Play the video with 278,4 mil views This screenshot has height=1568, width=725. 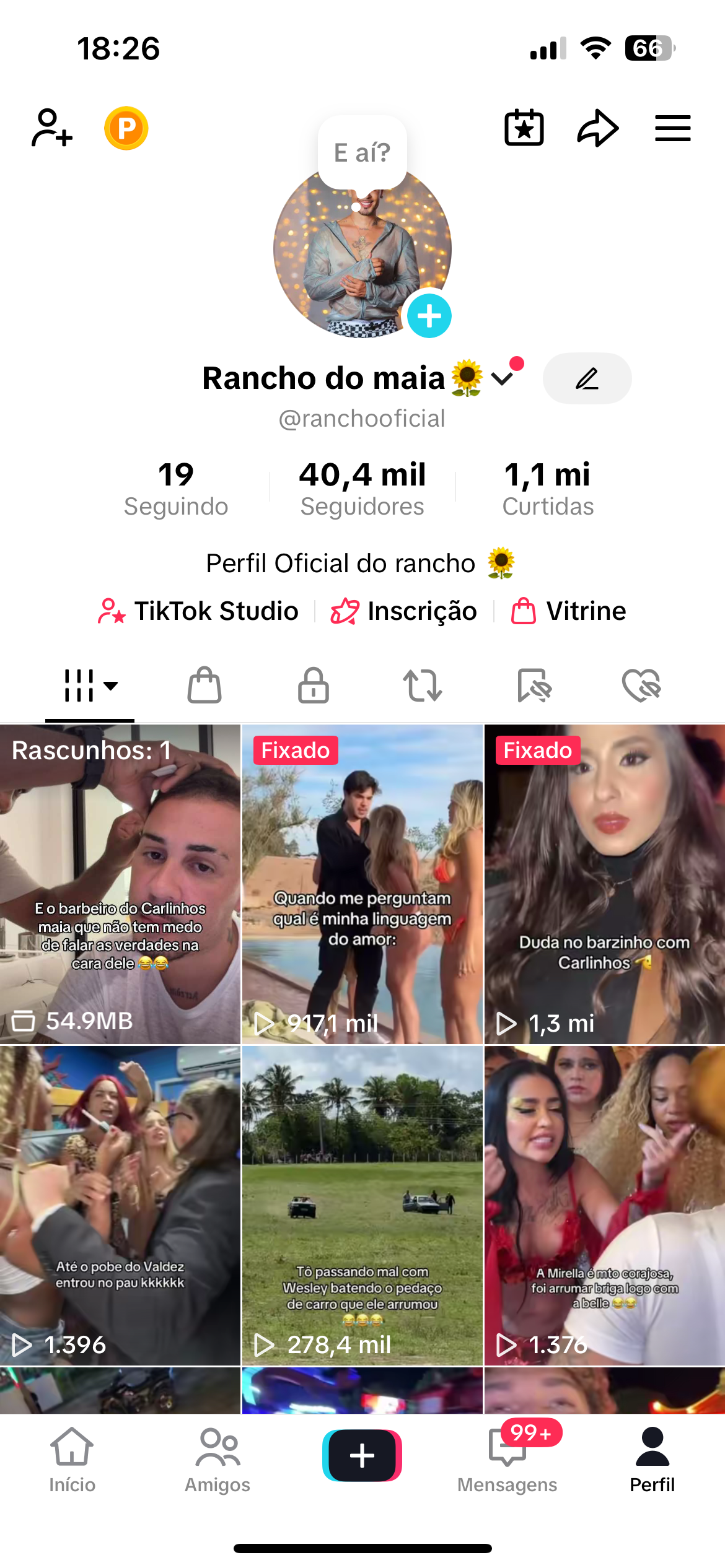[362, 1204]
